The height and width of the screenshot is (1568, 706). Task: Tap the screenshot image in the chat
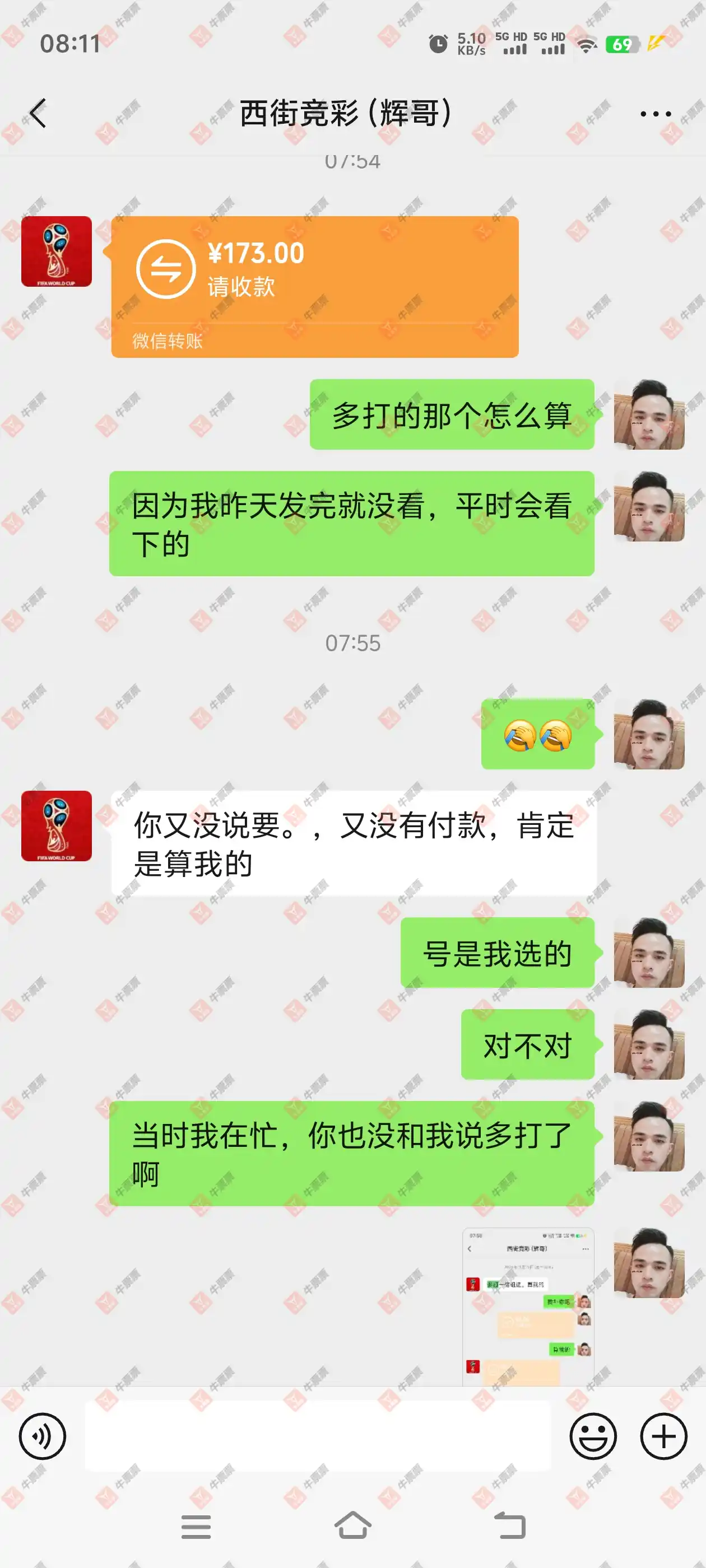[527, 1306]
